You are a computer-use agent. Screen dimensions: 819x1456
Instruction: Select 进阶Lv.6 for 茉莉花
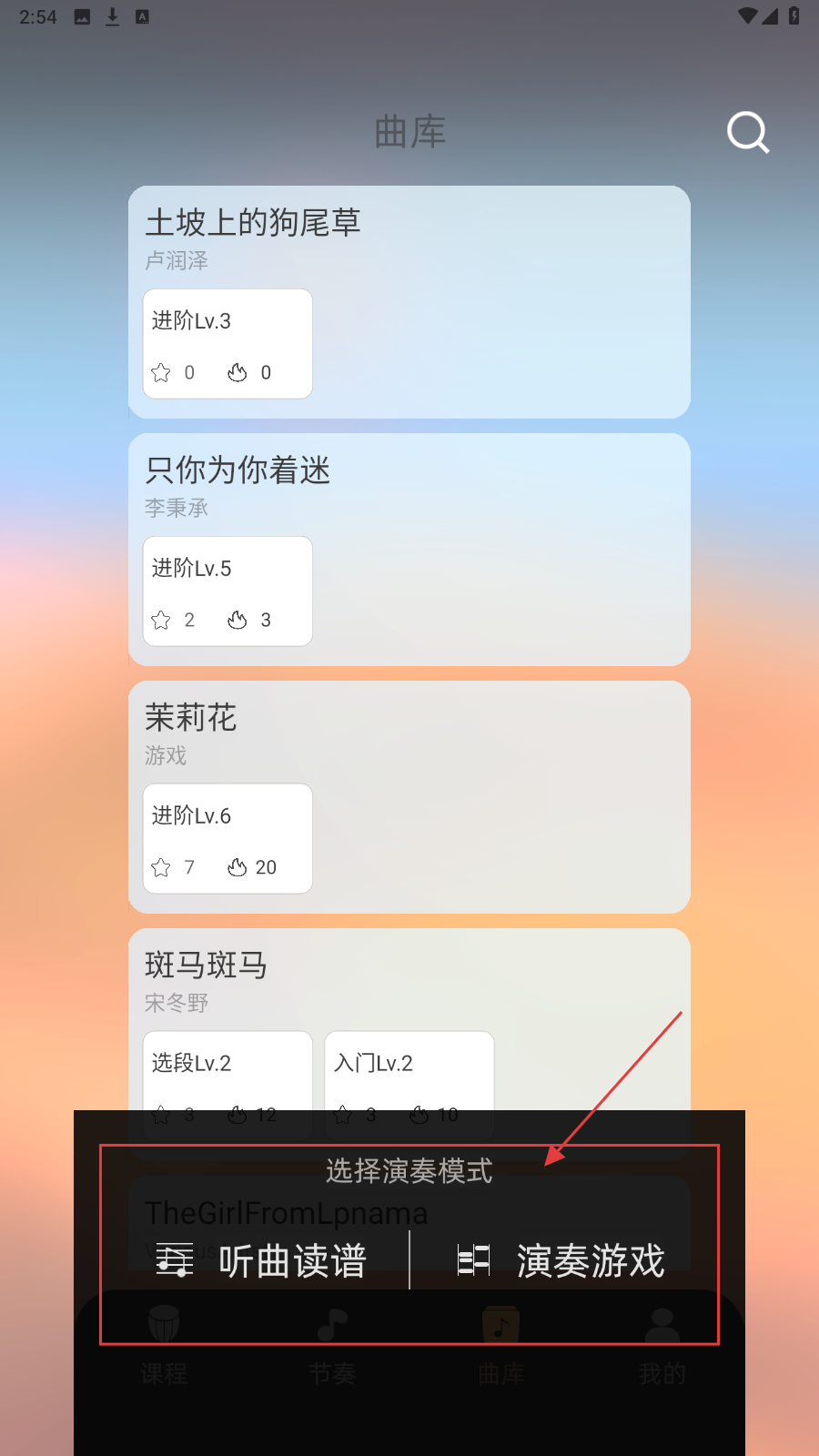[227, 839]
